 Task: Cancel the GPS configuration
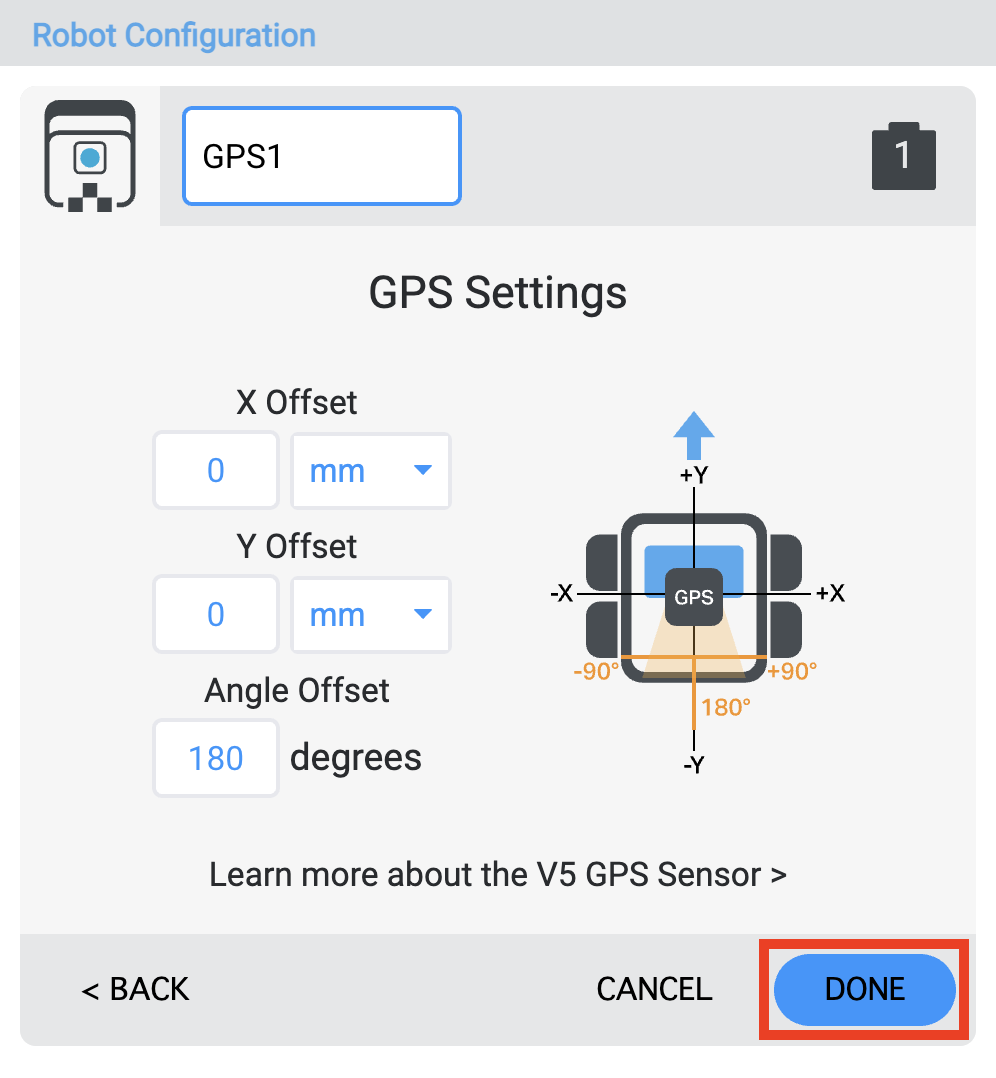[x=654, y=989]
